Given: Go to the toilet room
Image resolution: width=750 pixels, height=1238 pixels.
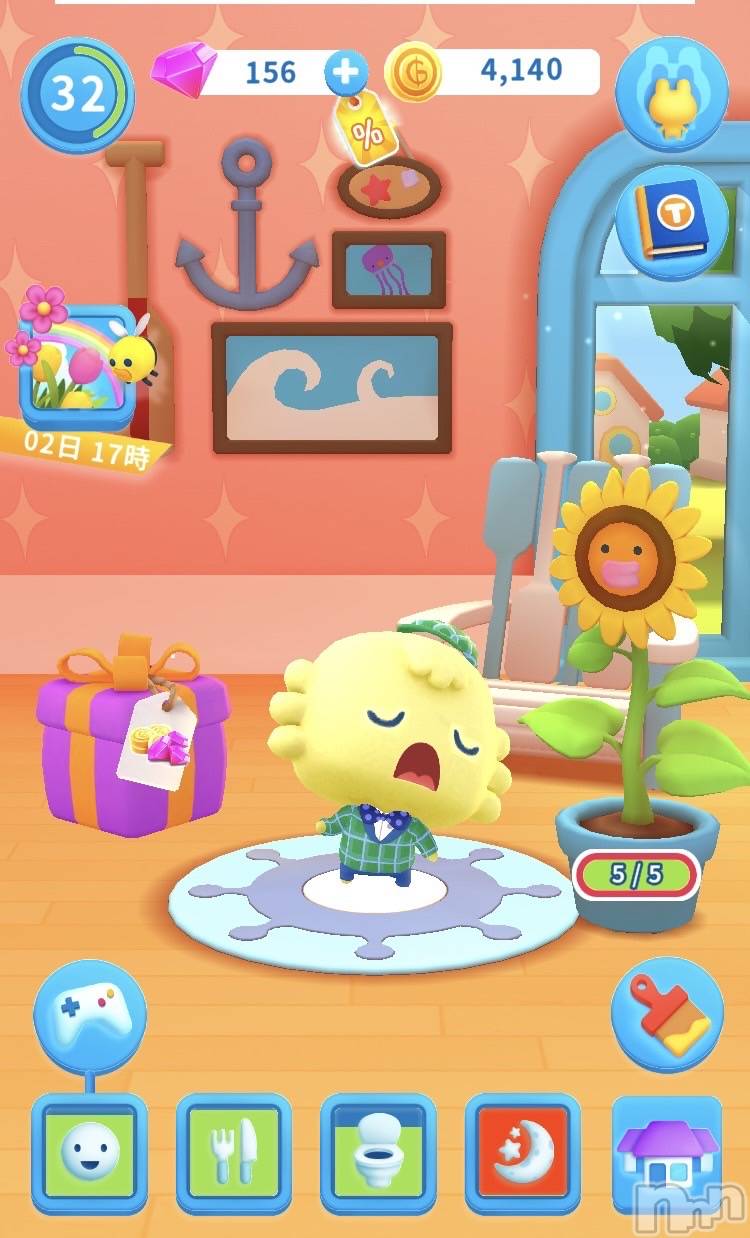Looking at the screenshot, I should pyautogui.click(x=378, y=1153).
